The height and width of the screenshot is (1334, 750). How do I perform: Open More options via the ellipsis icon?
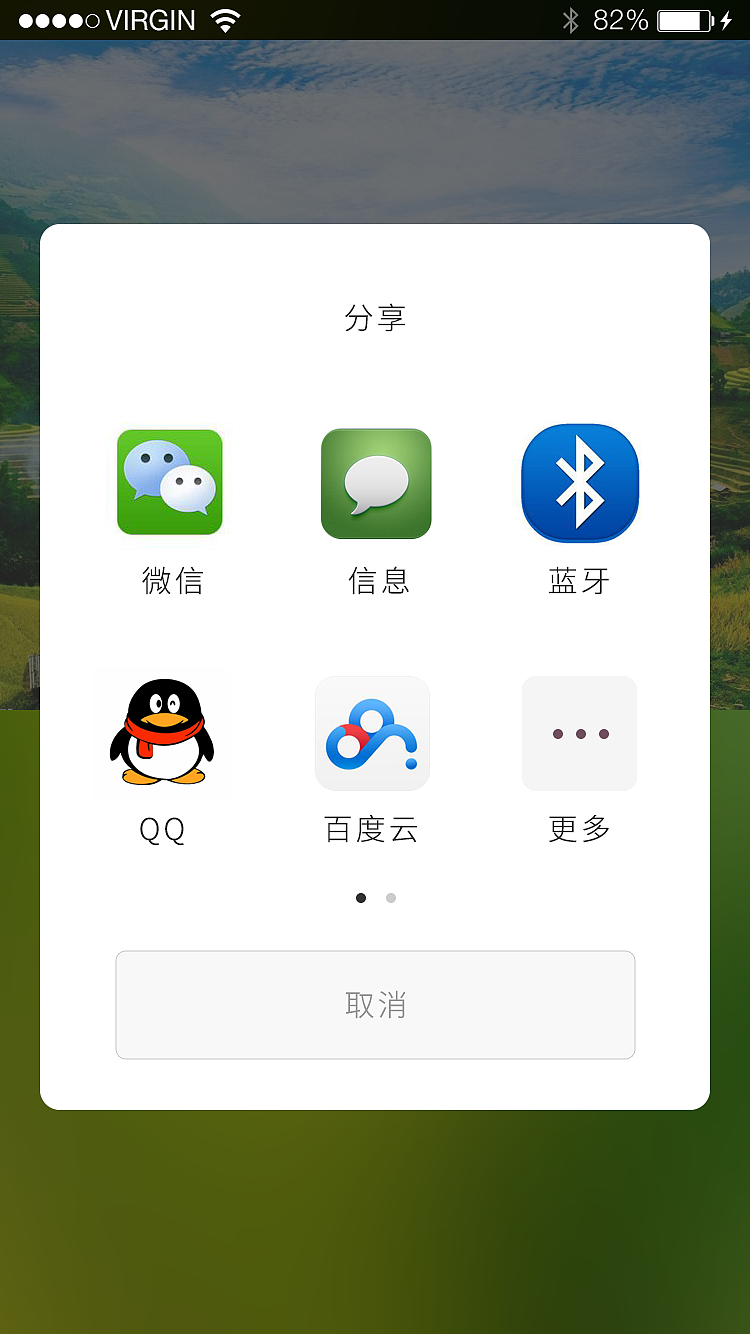(x=579, y=733)
